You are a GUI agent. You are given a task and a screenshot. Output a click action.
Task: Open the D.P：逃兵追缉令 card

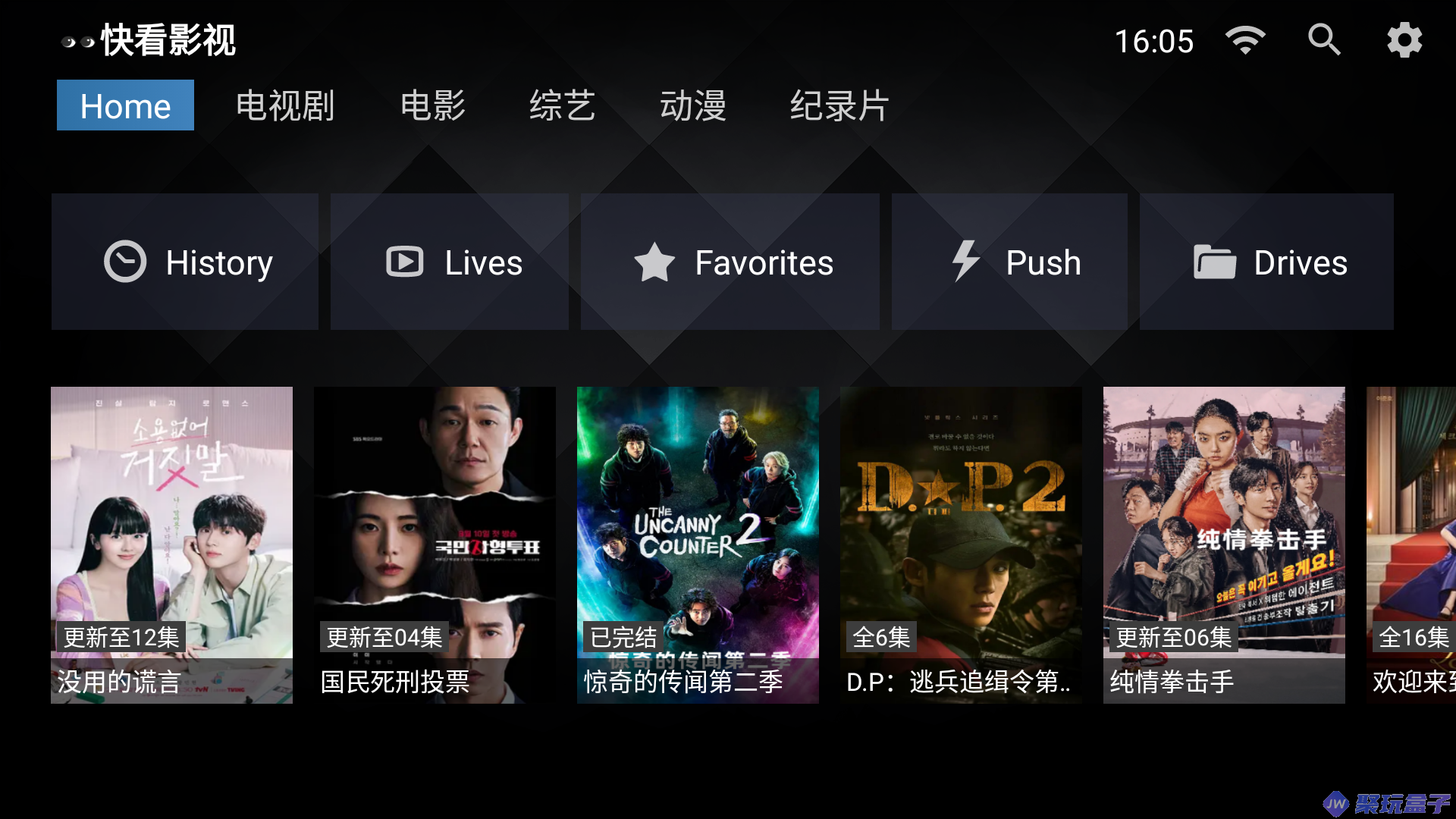(x=961, y=544)
